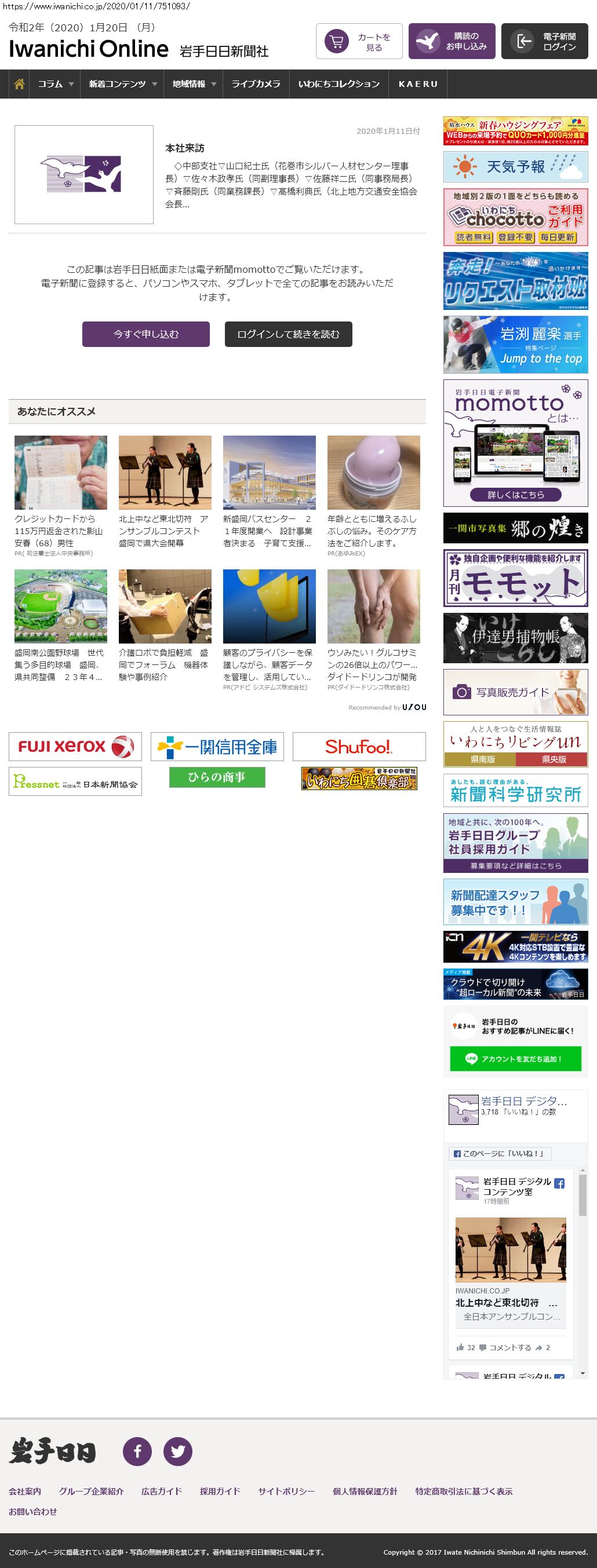
Task: Open the KAERU nav item
Action: pyautogui.click(x=418, y=84)
